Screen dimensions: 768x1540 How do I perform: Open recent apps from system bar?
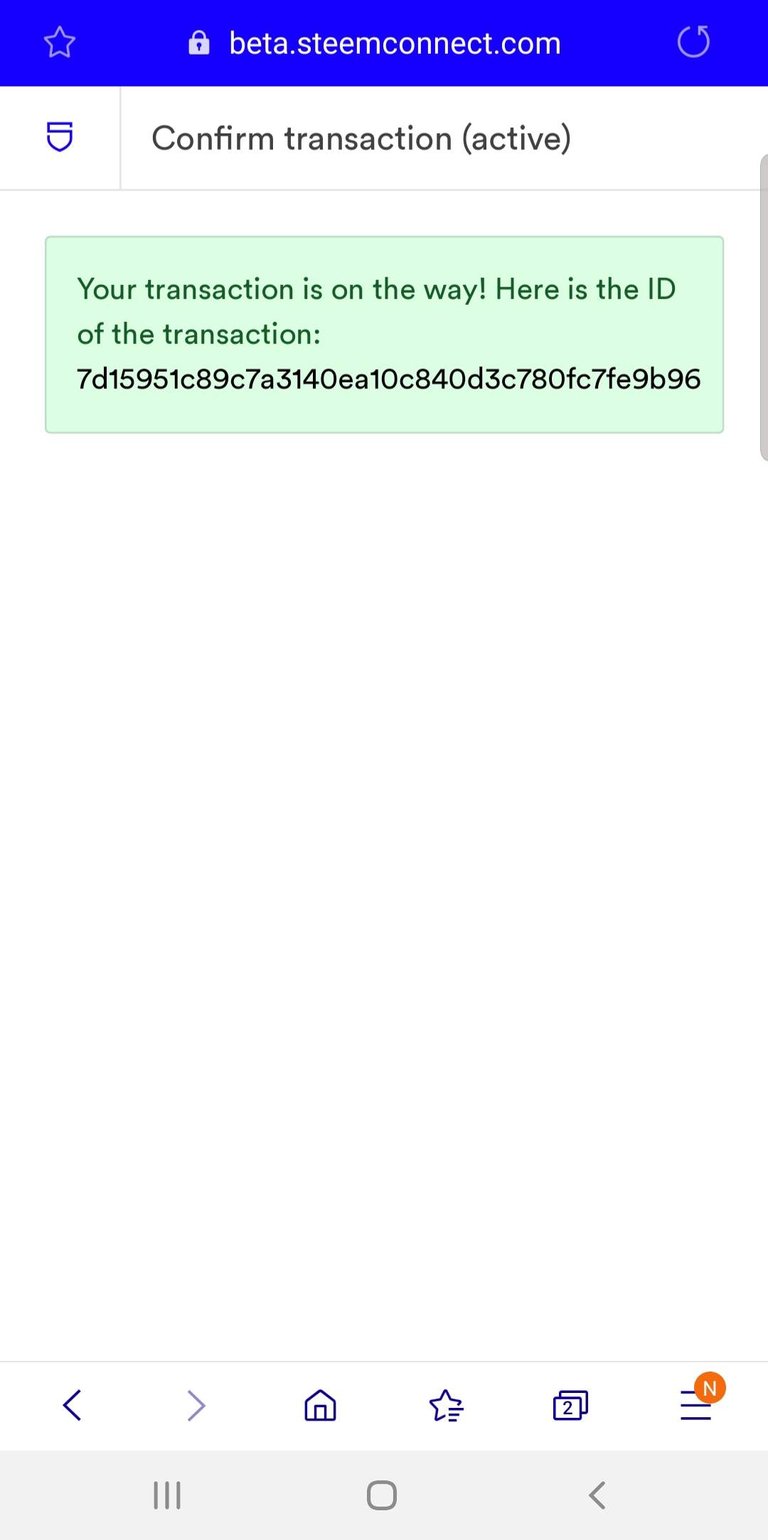tap(167, 1495)
